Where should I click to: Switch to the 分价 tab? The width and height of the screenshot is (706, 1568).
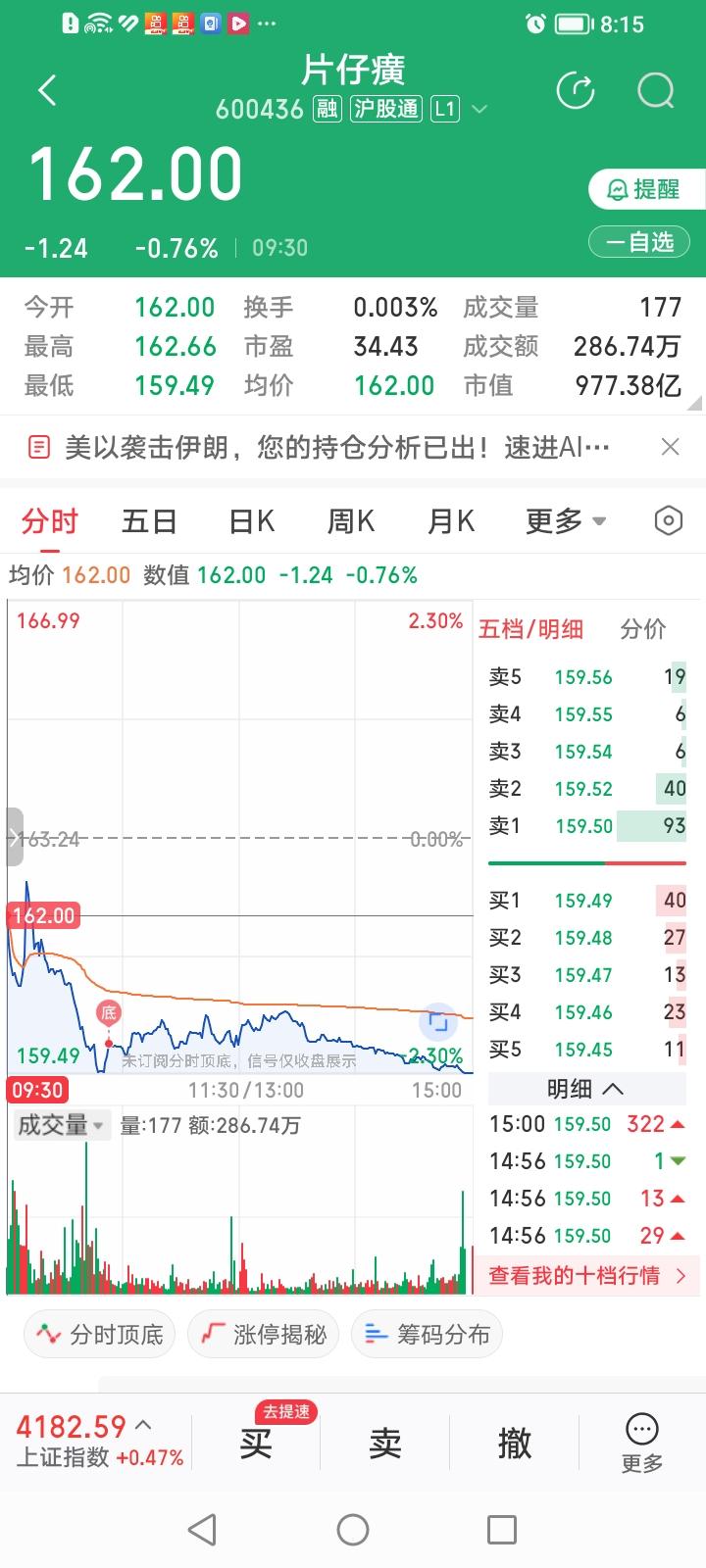click(642, 629)
